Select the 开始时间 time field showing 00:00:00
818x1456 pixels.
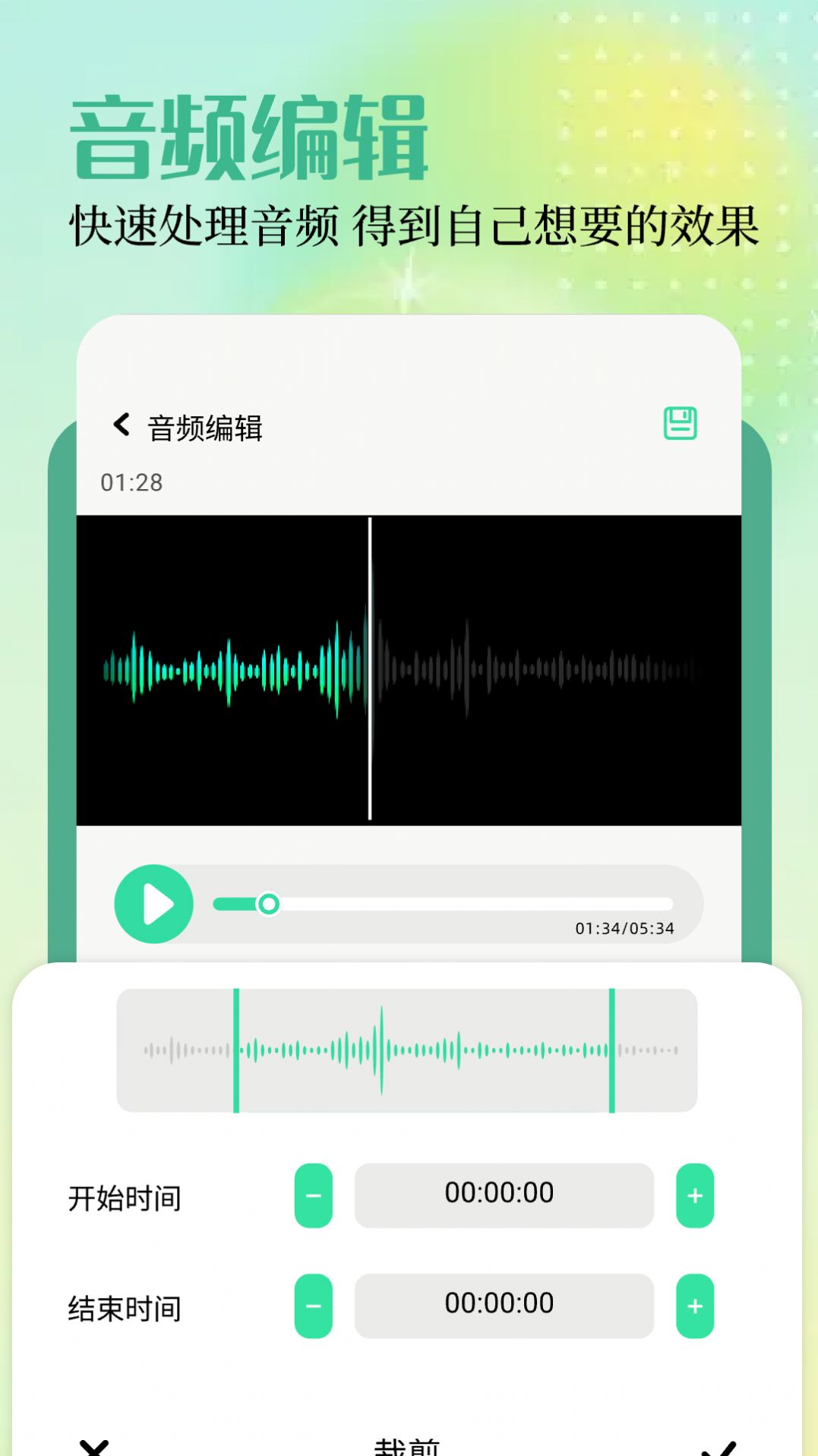point(504,1194)
